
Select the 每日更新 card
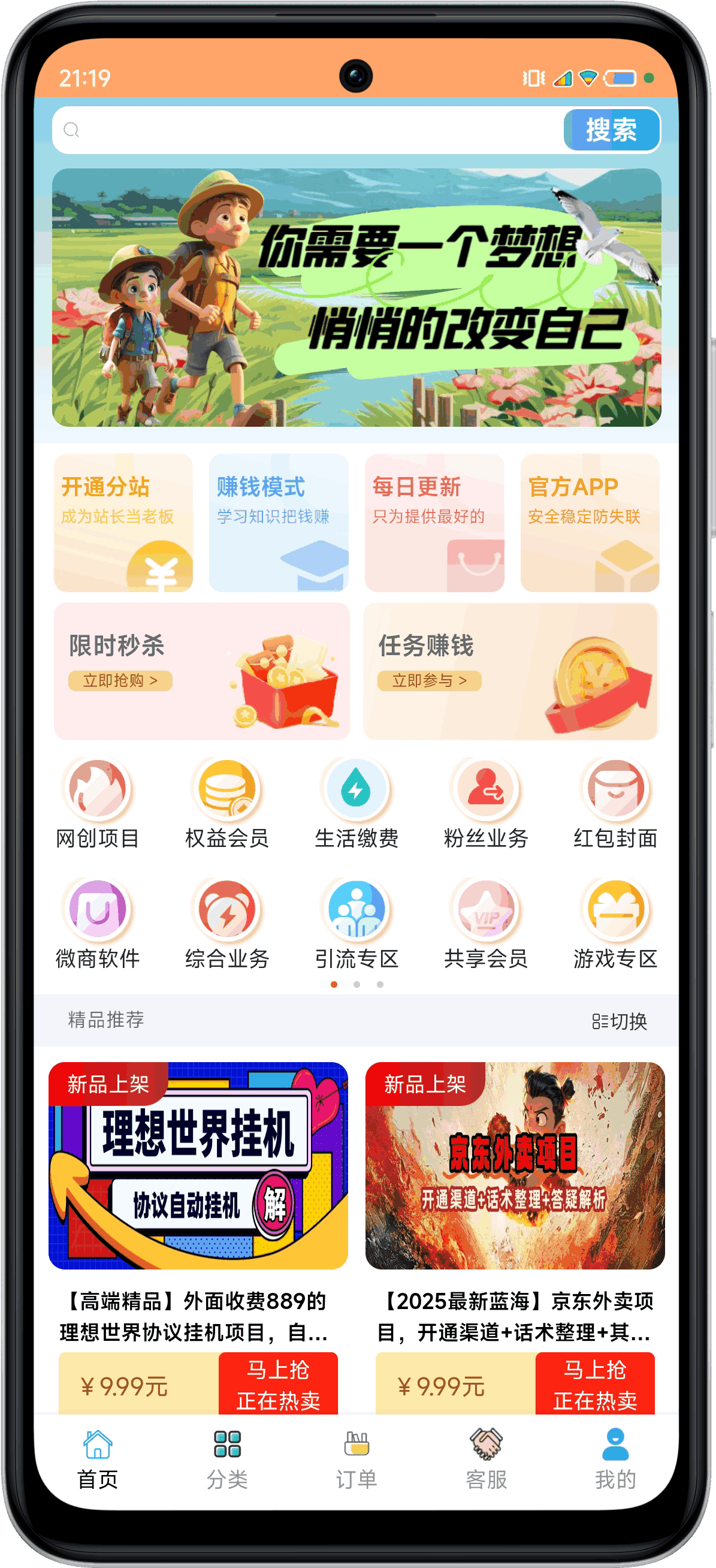[434, 522]
